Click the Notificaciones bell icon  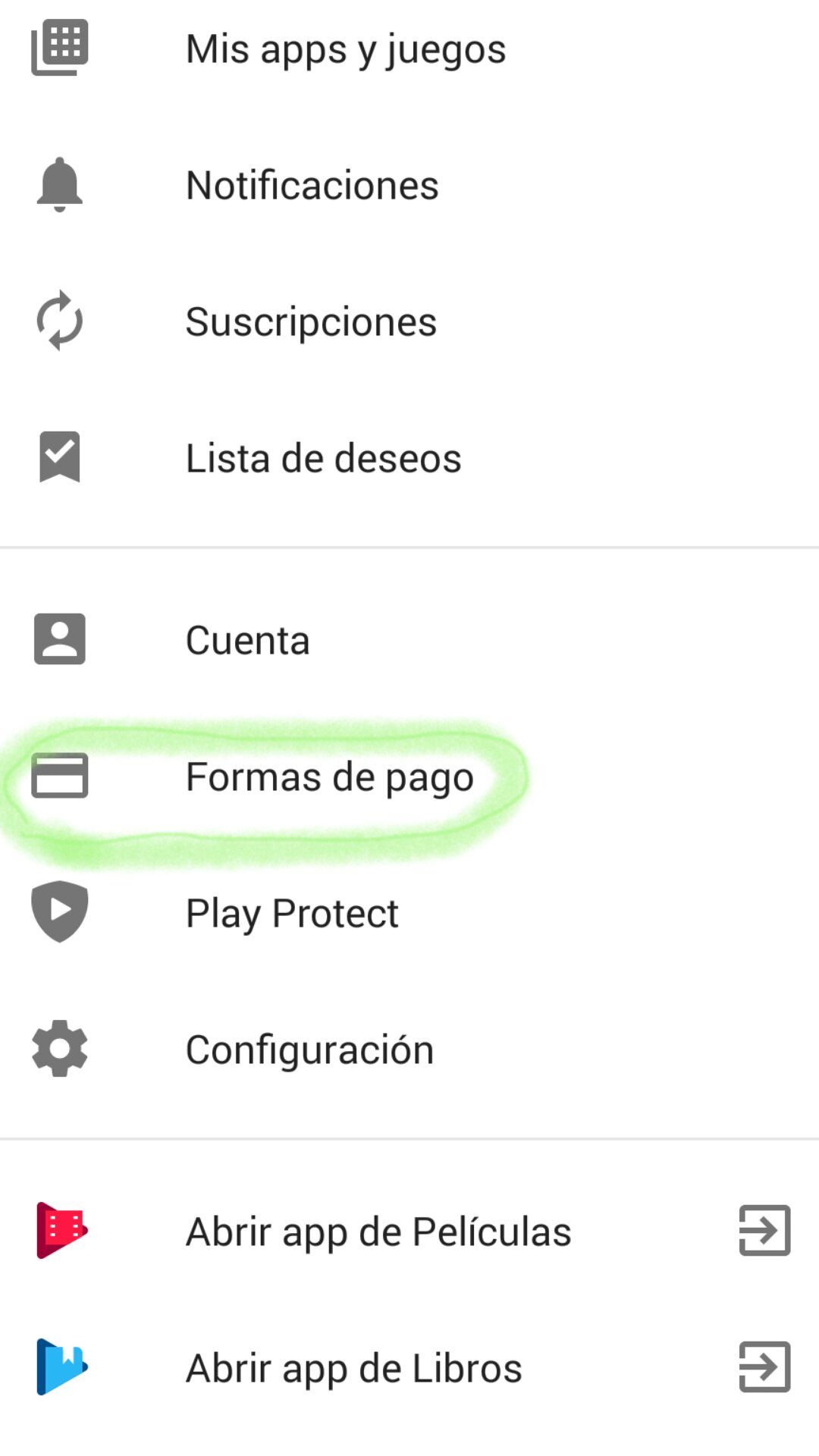(x=59, y=184)
